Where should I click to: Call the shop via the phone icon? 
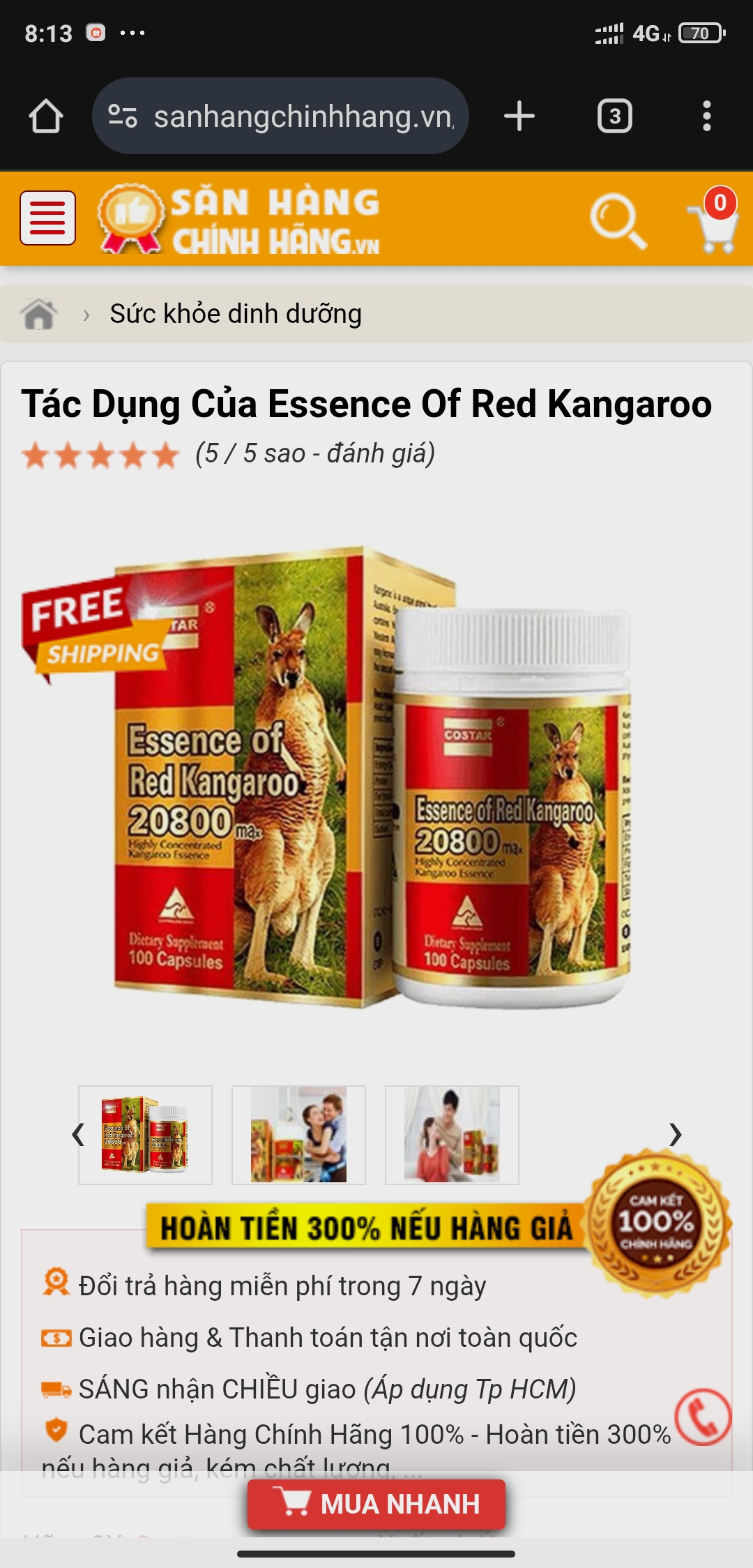click(x=703, y=1417)
